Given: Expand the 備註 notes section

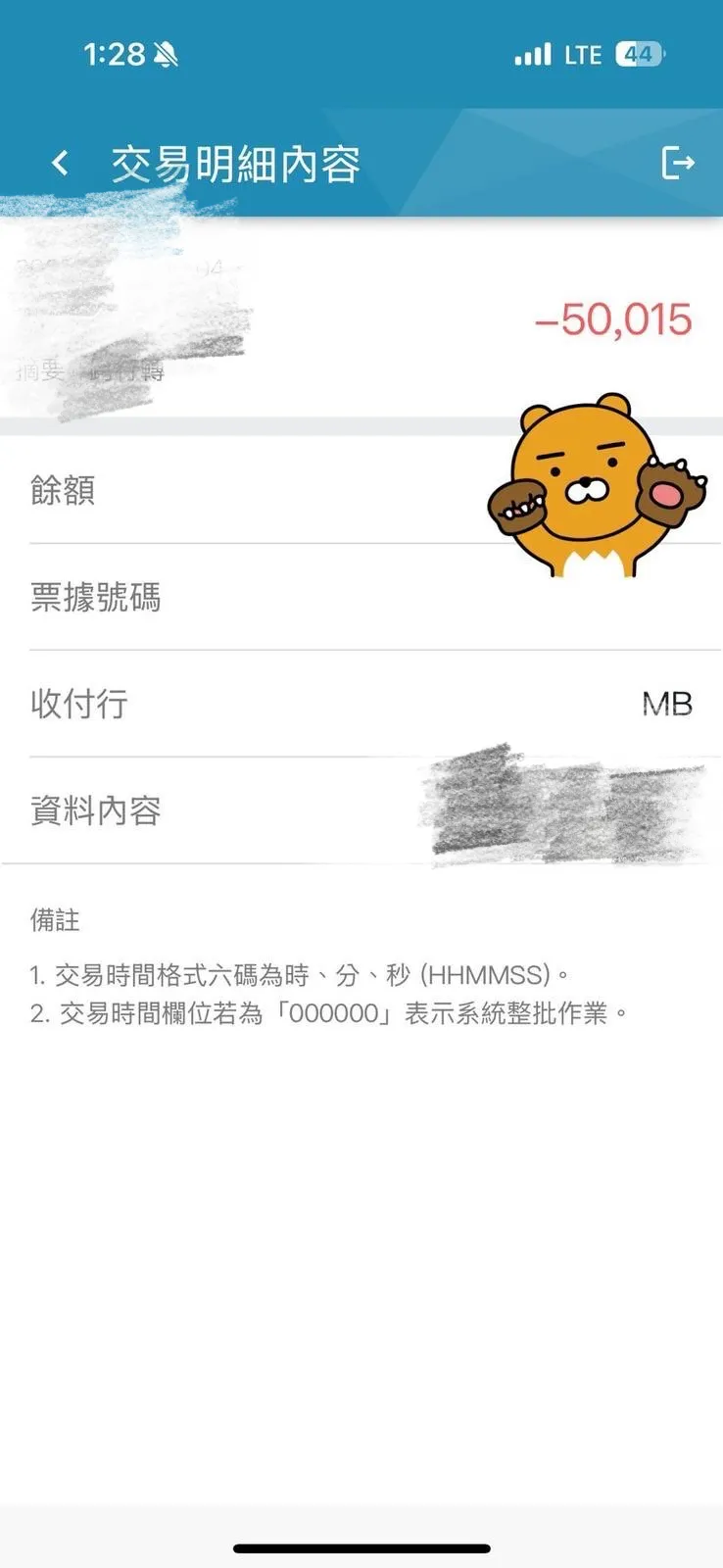Looking at the screenshot, I should pos(54,920).
